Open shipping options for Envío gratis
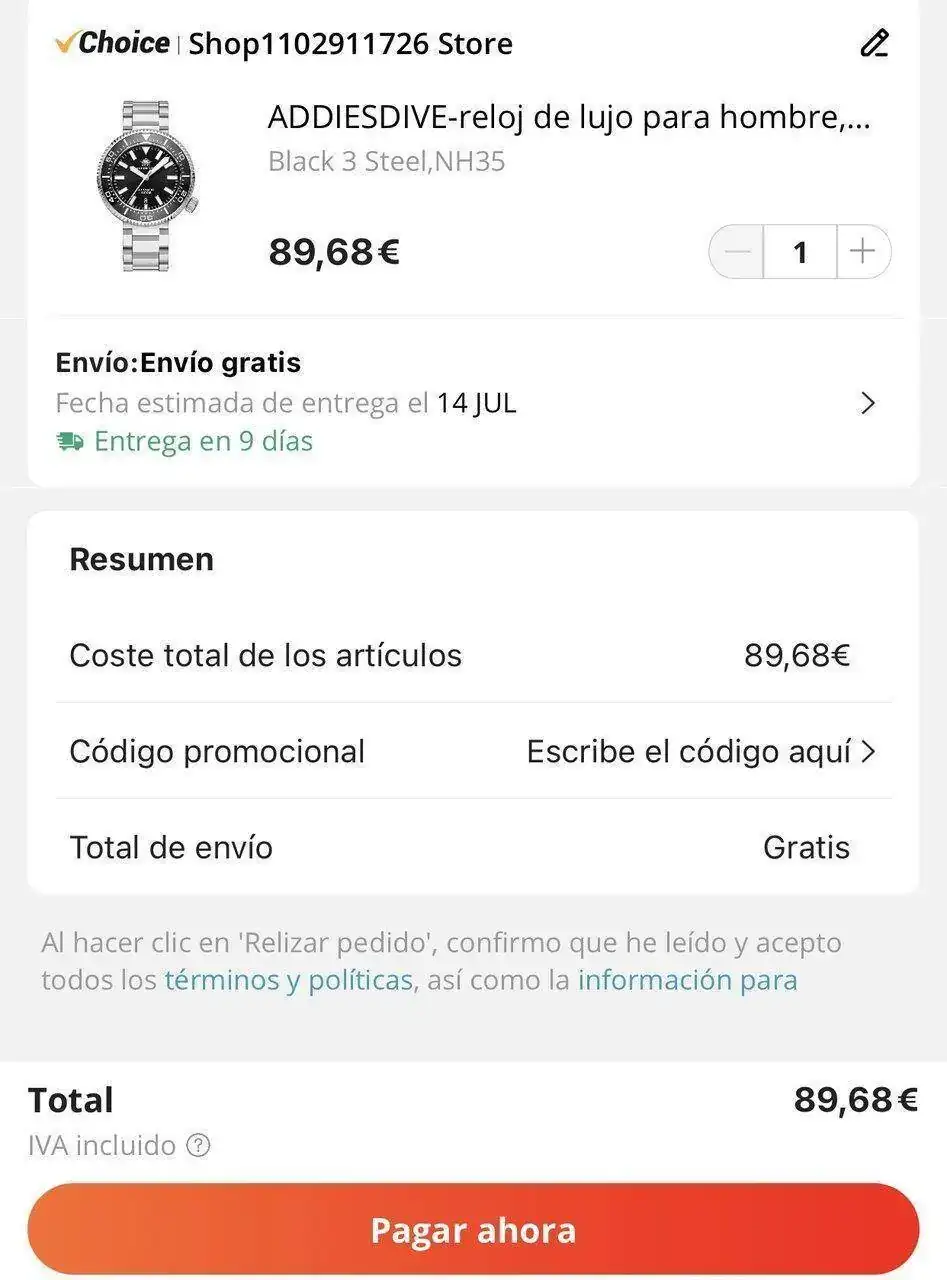The height and width of the screenshot is (1280, 947). click(867, 403)
